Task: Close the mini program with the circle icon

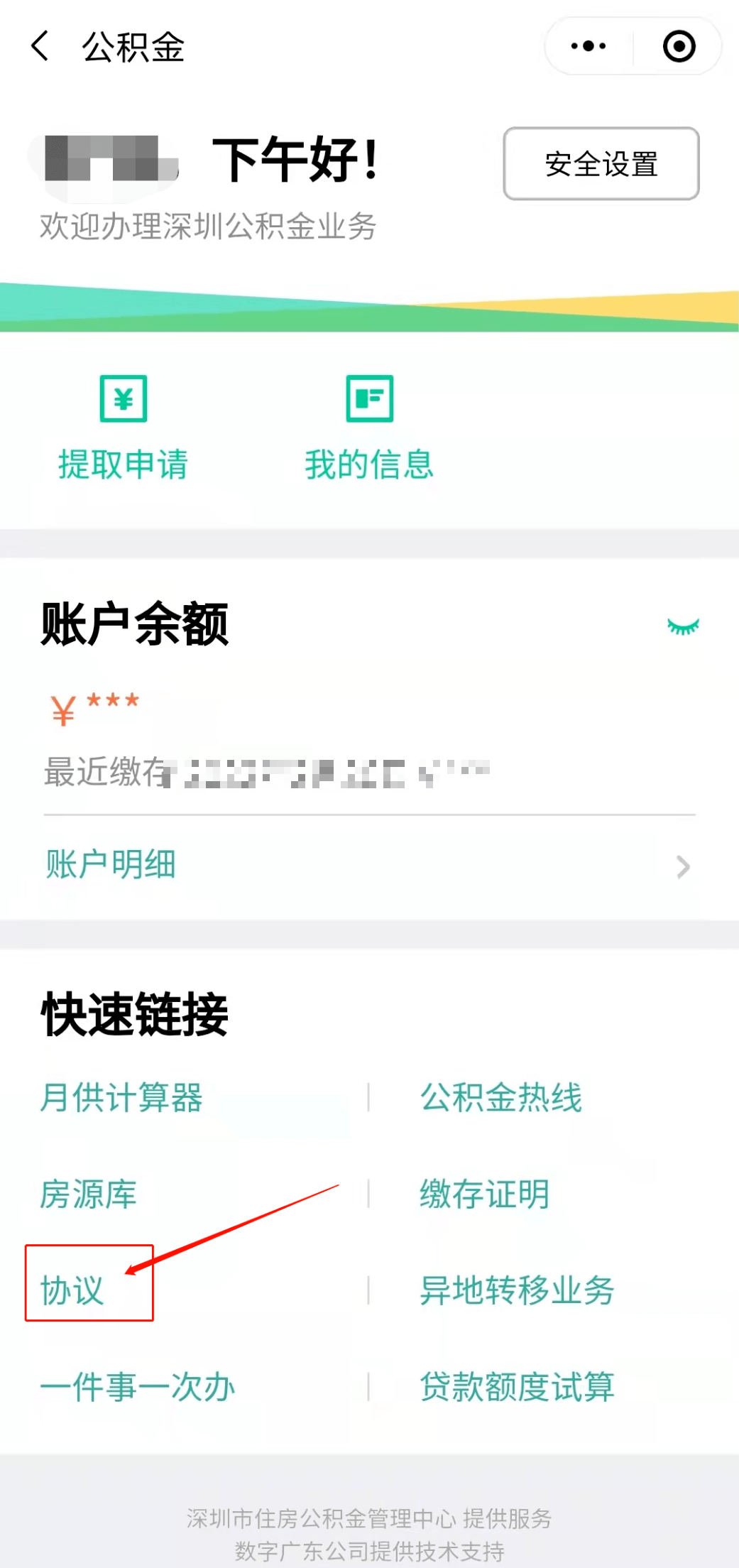Action: pos(679,47)
